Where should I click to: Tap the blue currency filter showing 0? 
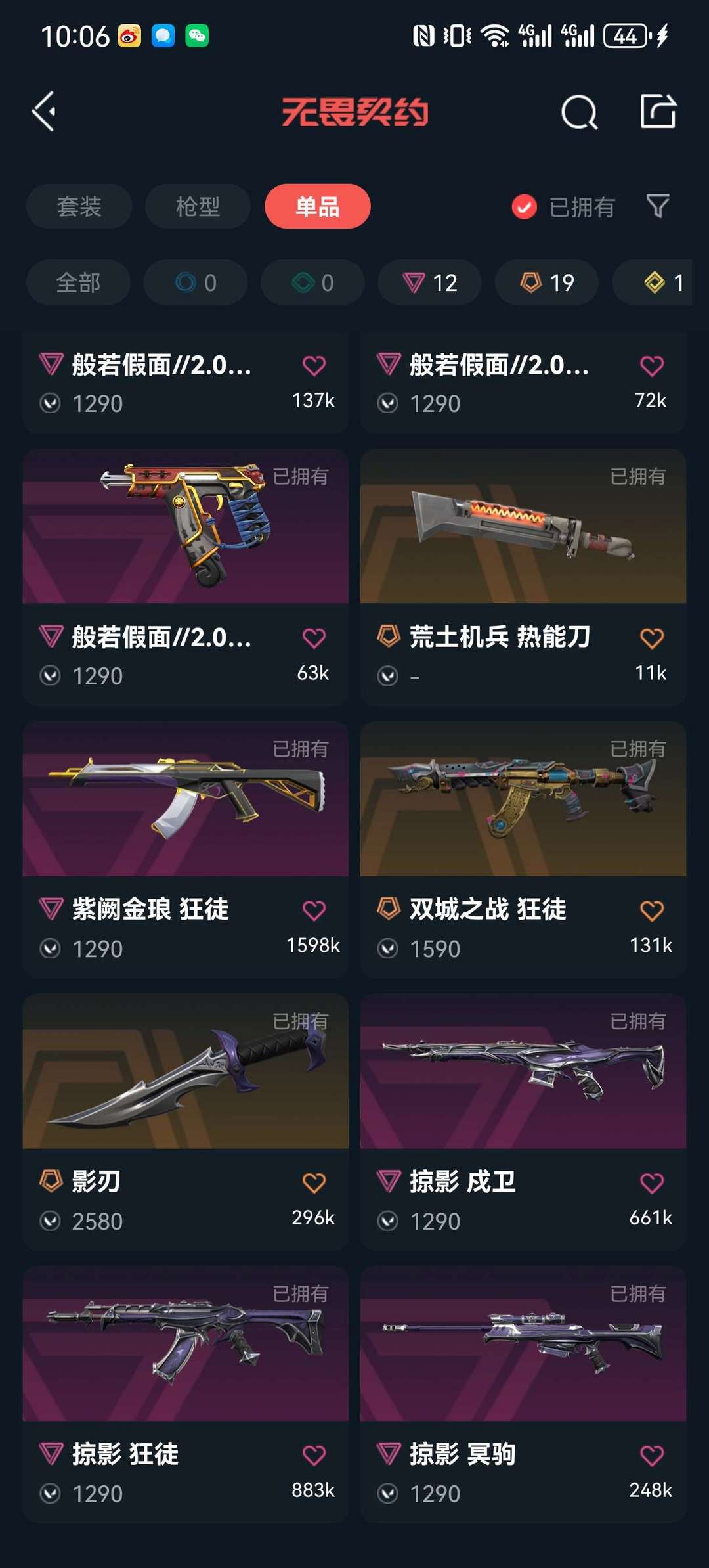195,282
